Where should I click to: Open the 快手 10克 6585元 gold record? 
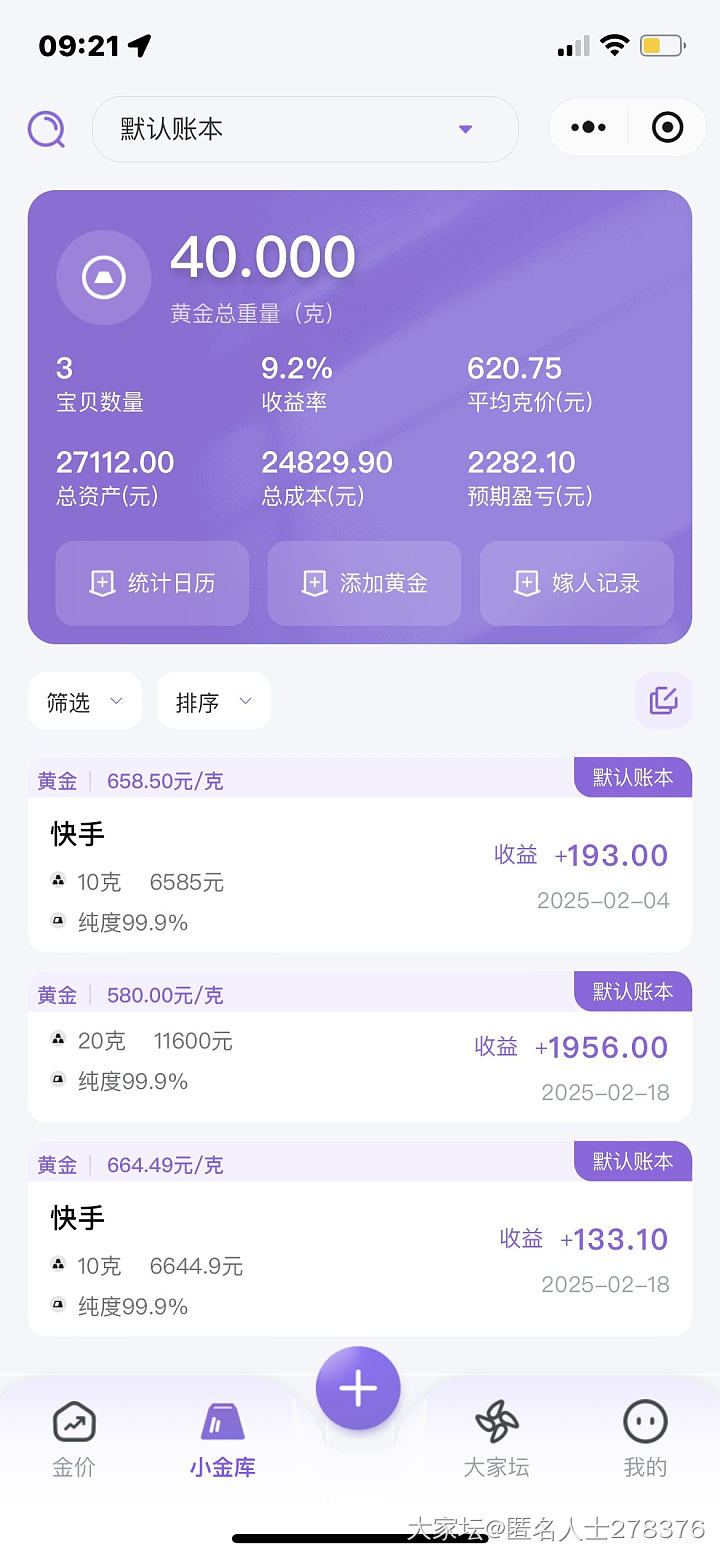359,874
